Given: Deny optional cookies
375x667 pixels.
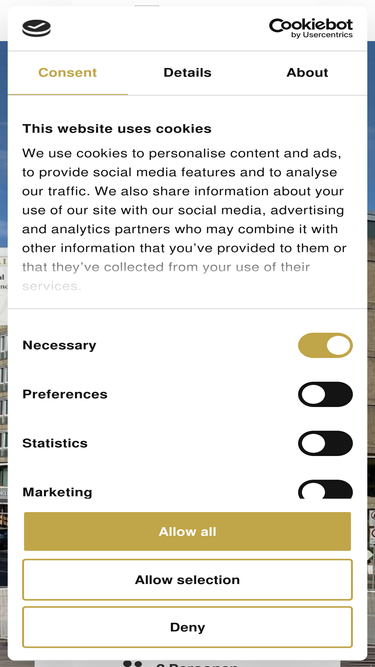Looking at the screenshot, I should [x=188, y=627].
